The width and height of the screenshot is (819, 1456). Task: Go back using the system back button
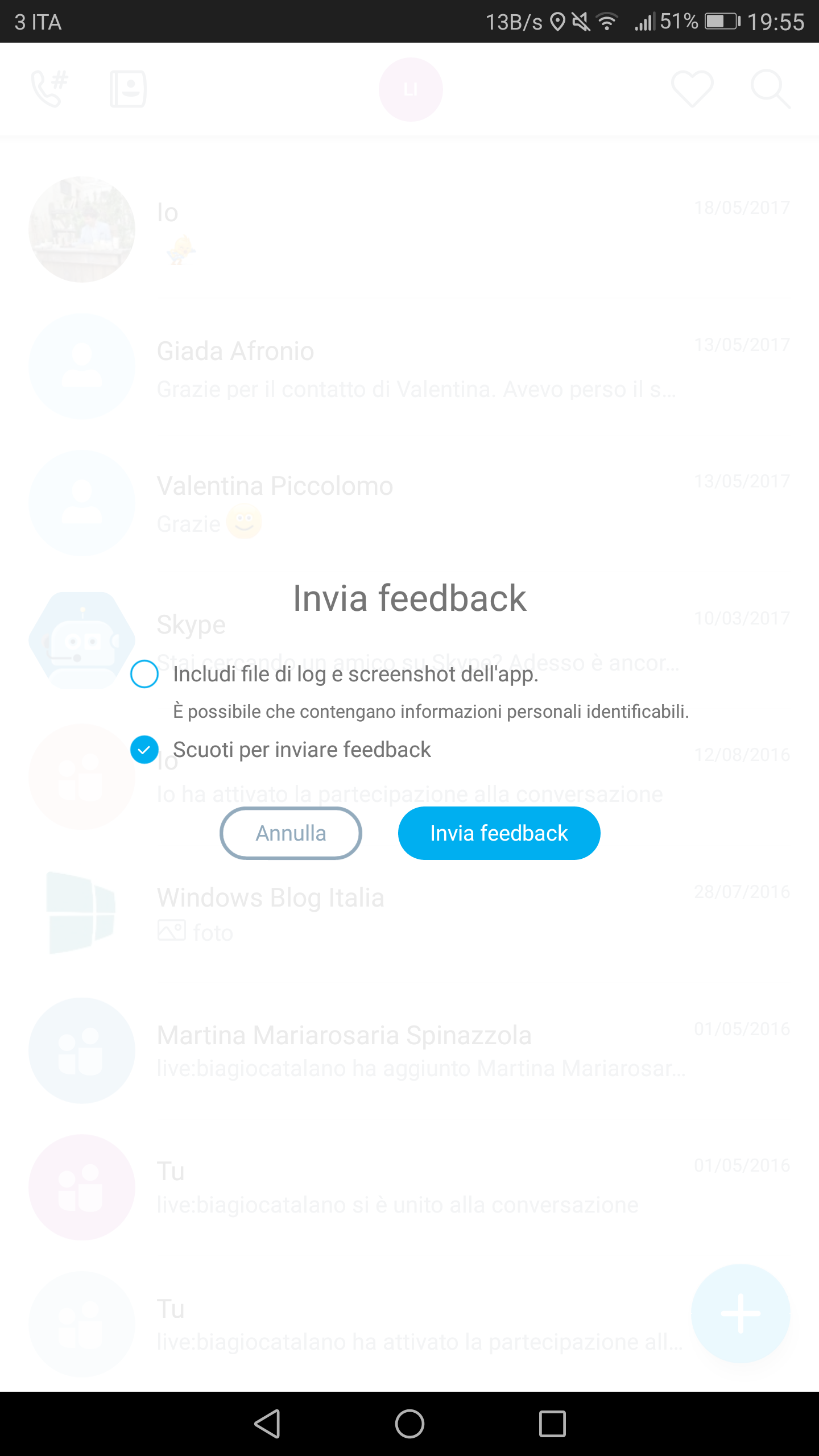click(x=267, y=1424)
